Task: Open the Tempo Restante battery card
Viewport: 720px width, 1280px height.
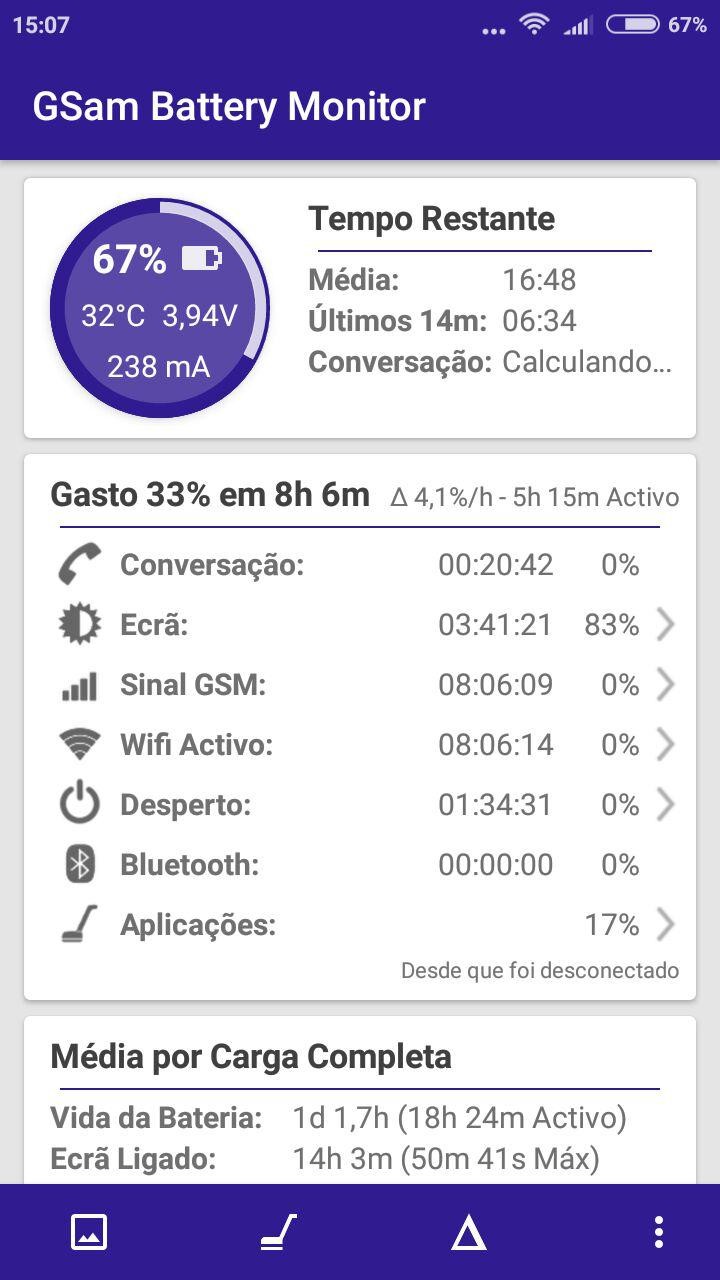Action: (360, 308)
